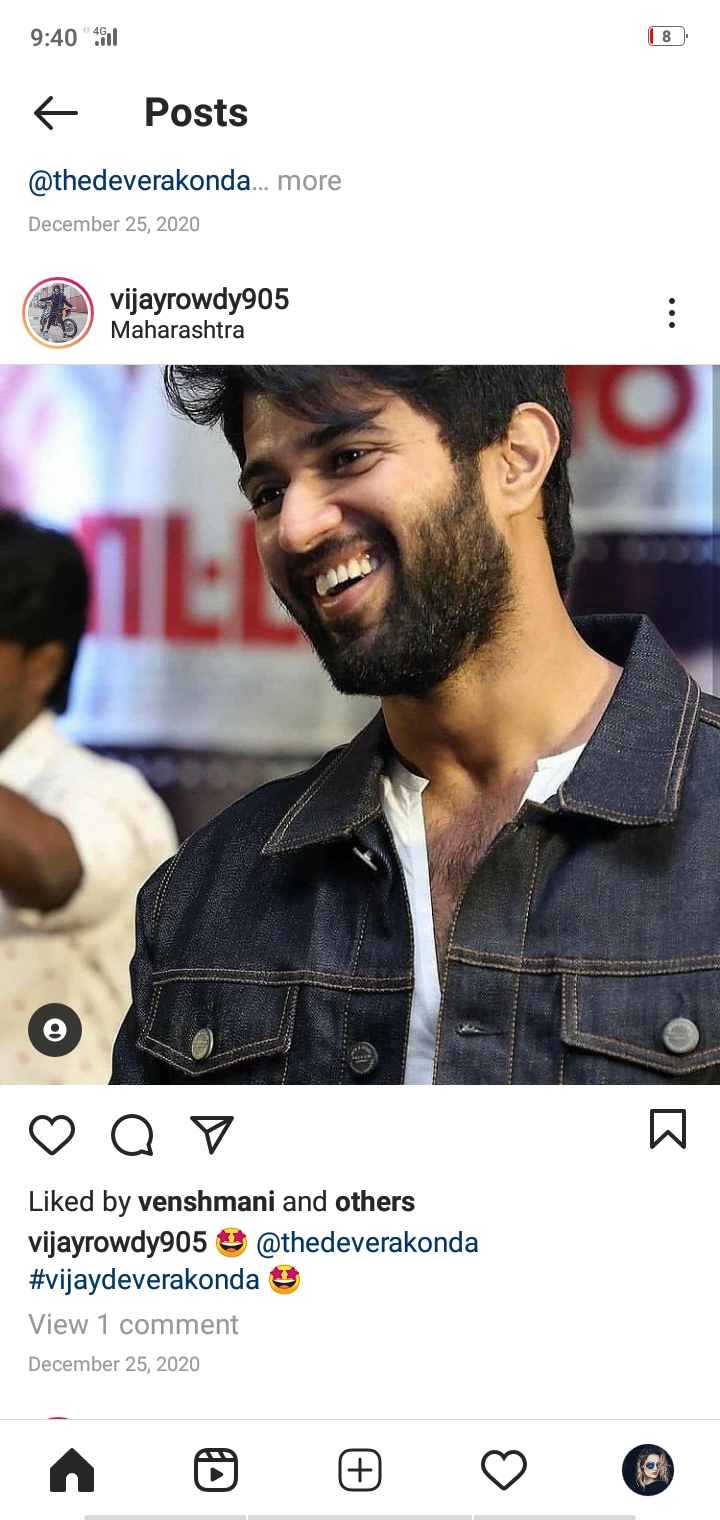
Task: Create a new post with the plus
Action: (x=360, y=1470)
